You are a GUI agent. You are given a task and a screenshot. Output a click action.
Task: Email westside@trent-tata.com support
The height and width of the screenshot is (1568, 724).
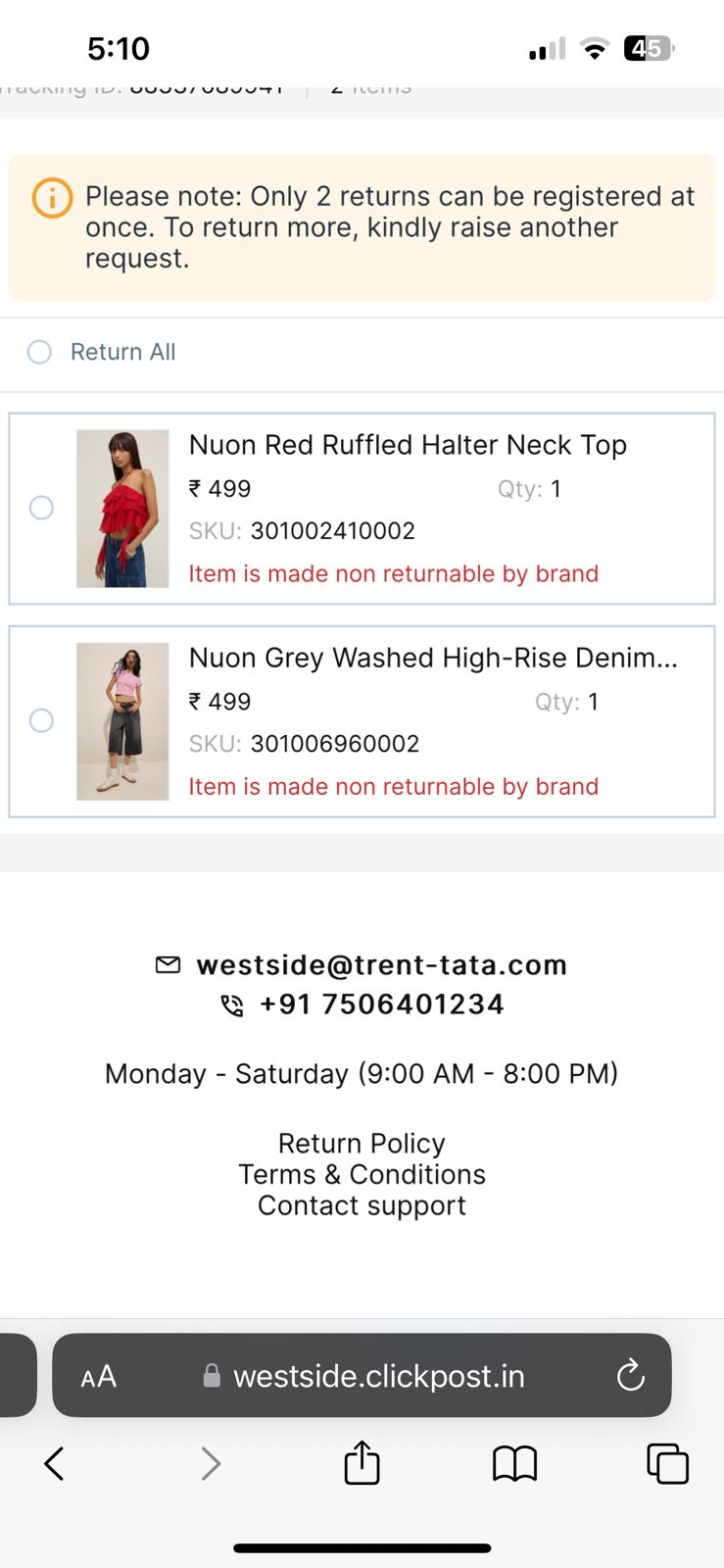click(x=381, y=965)
